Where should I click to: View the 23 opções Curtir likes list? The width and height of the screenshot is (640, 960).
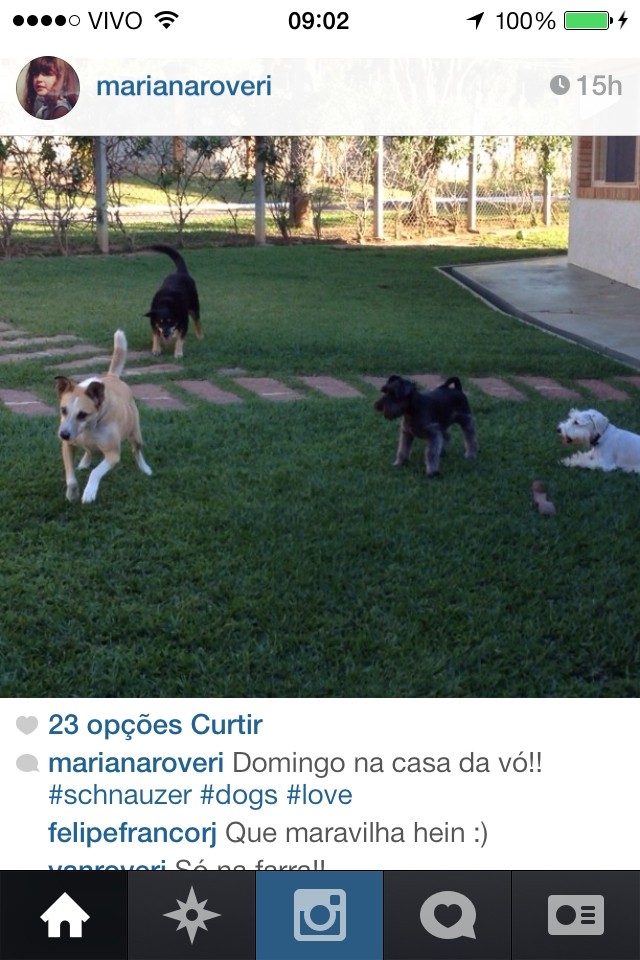tap(155, 725)
